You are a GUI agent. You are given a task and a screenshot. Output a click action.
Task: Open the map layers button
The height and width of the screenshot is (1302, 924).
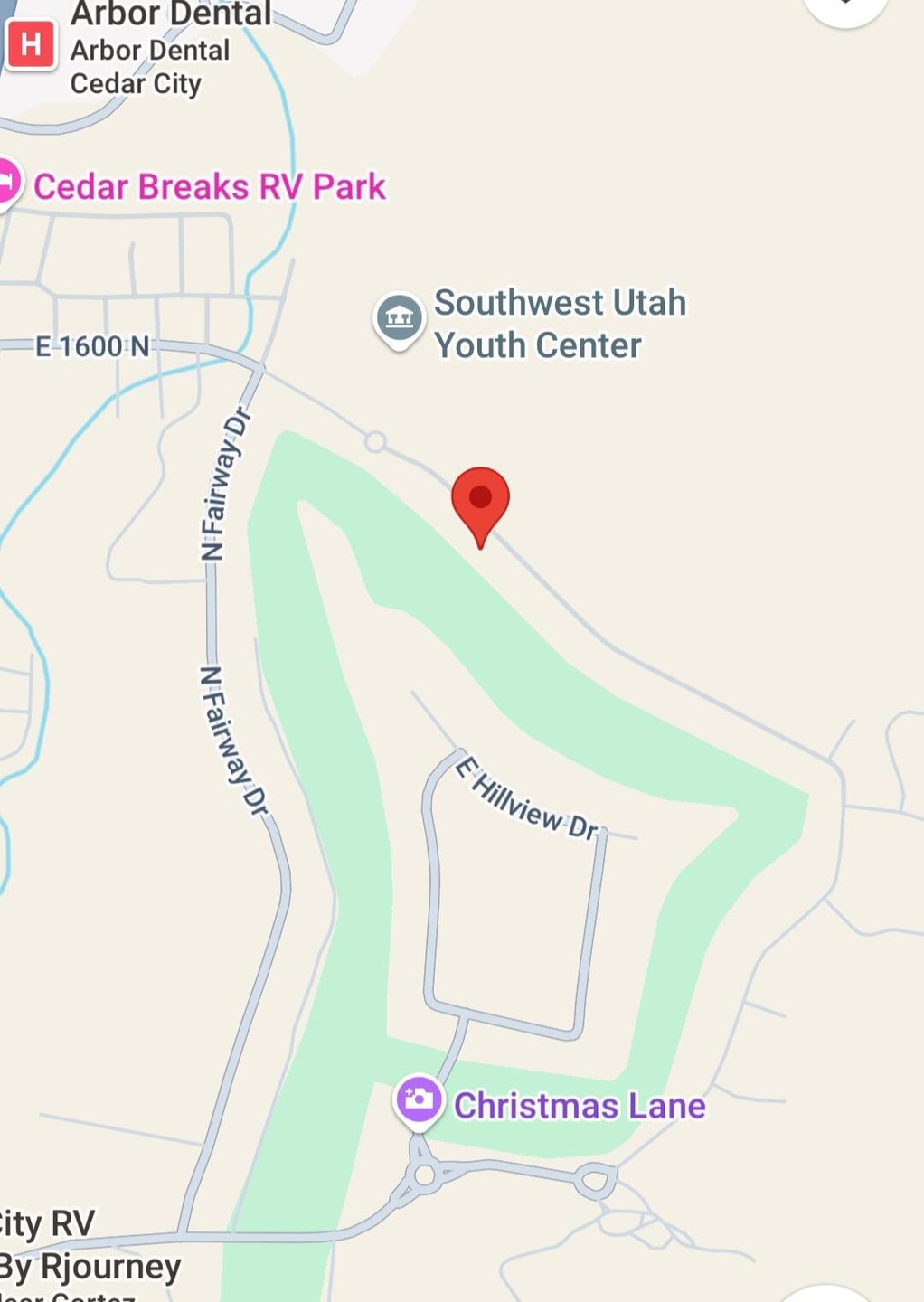[x=845, y=7]
